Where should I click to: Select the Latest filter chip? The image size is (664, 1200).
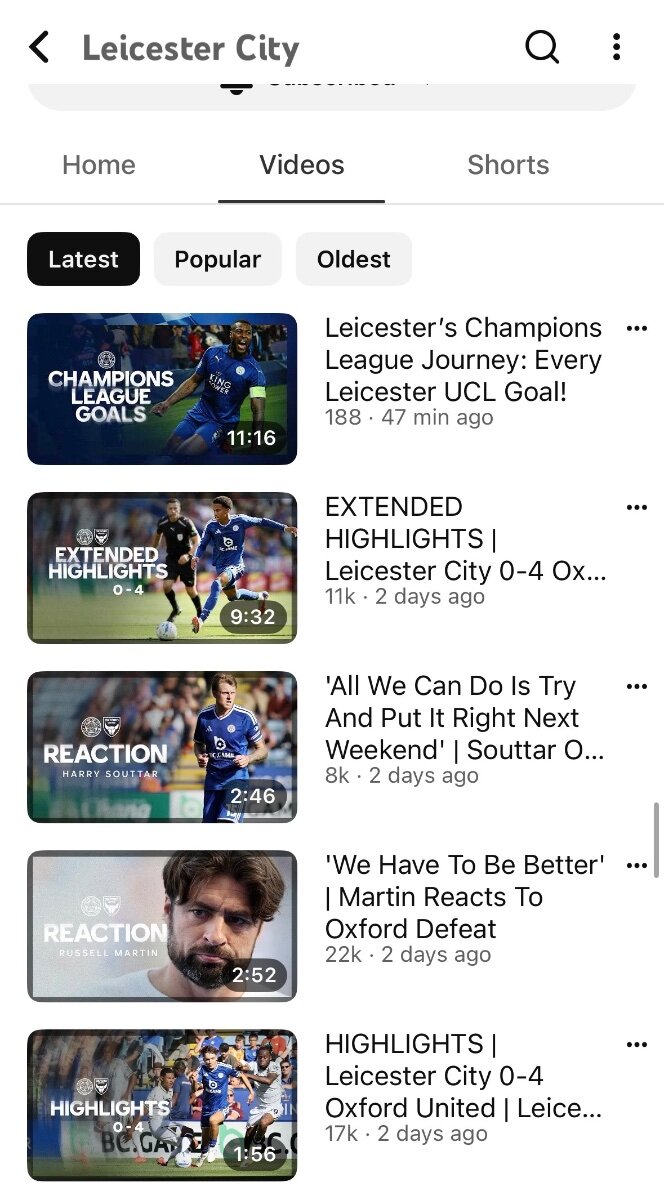click(83, 259)
